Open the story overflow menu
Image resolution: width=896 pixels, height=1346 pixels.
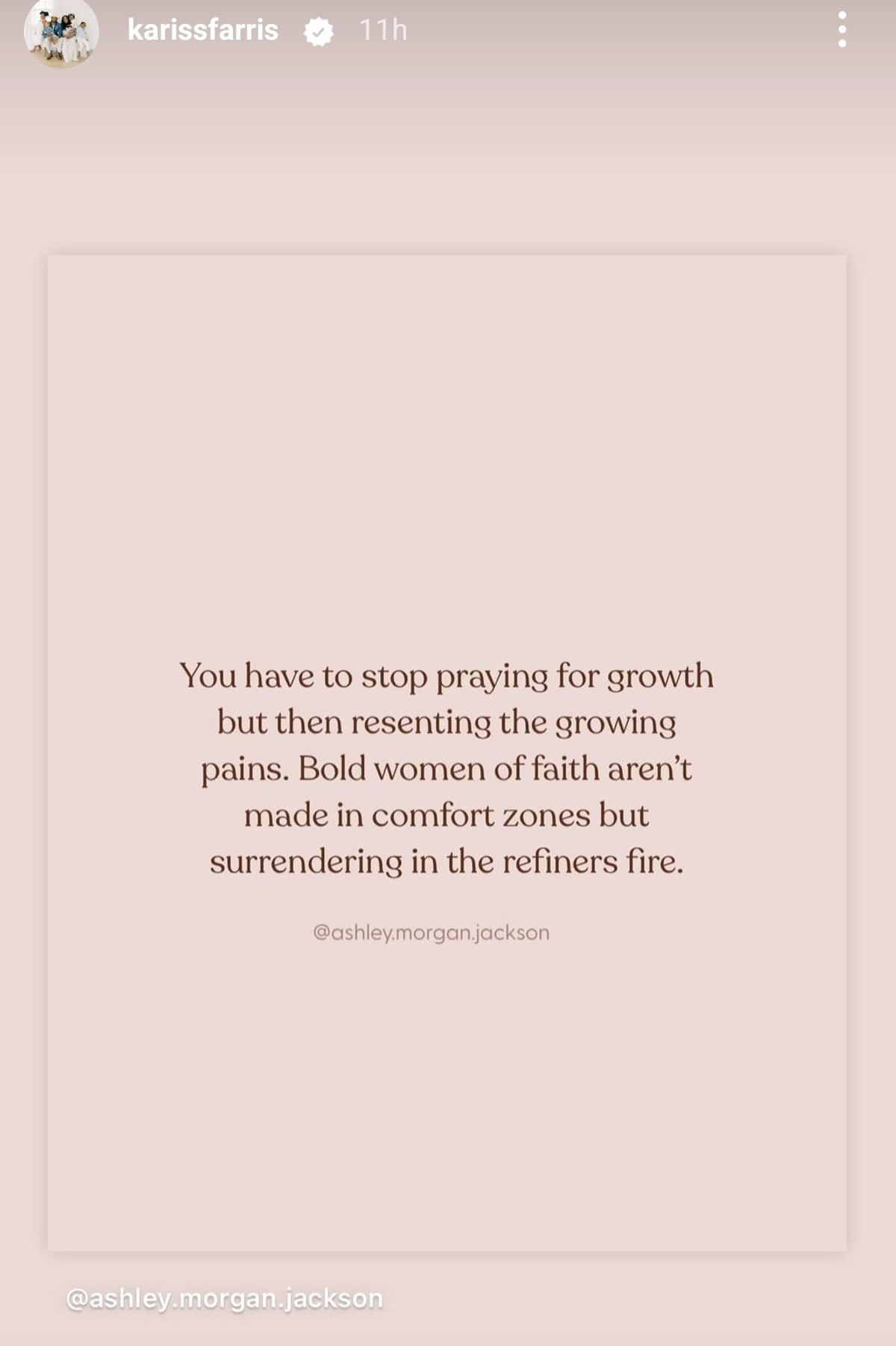pyautogui.click(x=841, y=30)
